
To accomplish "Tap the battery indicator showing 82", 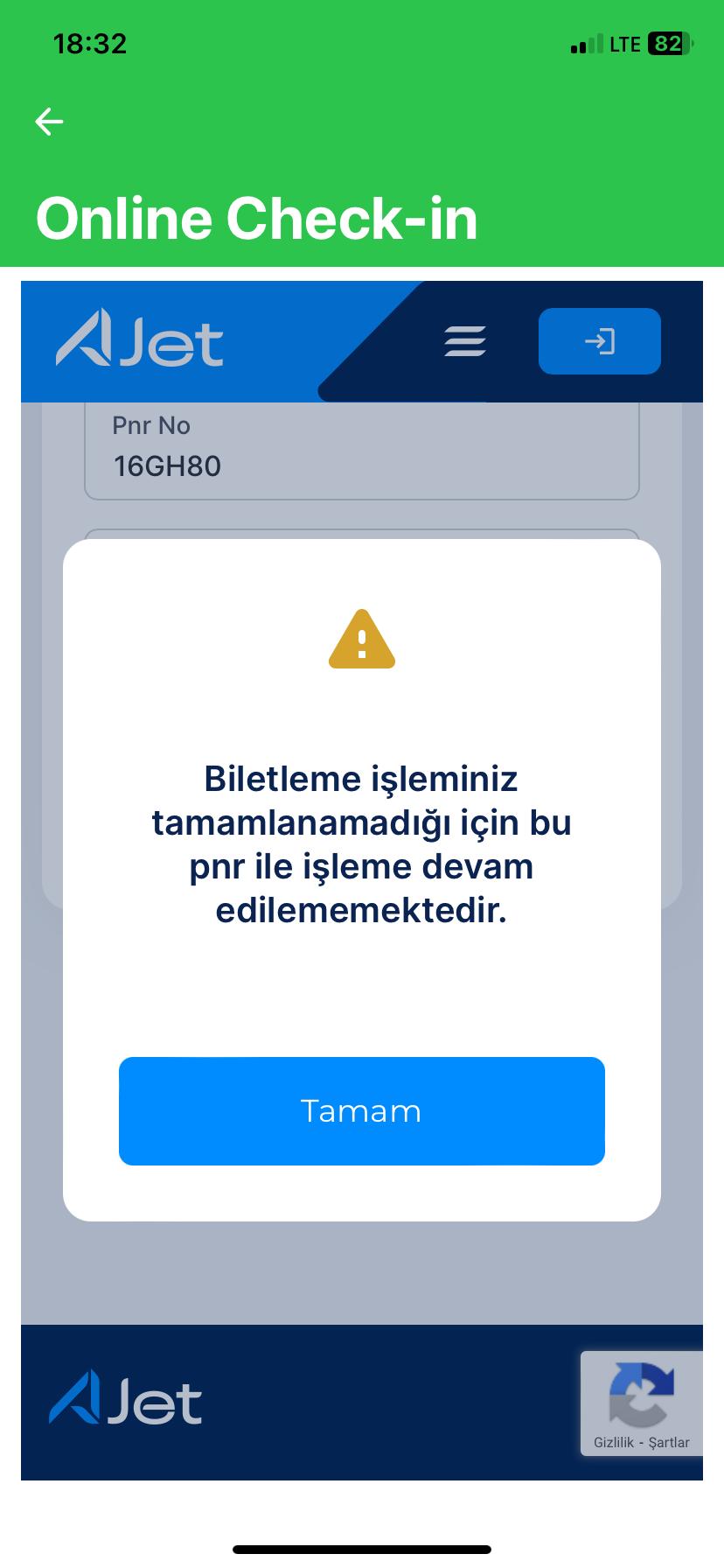I will [669, 42].
